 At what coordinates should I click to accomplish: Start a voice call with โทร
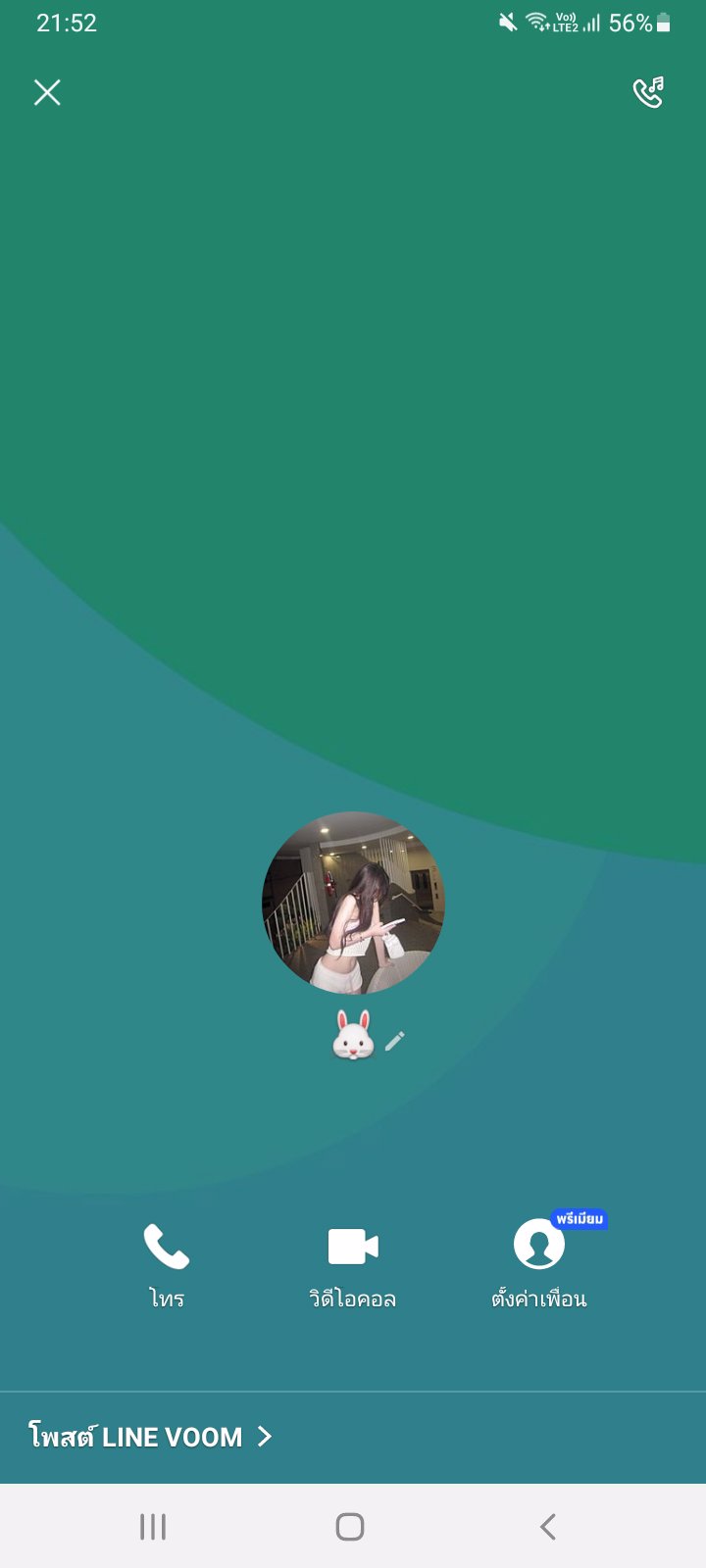click(x=167, y=1263)
